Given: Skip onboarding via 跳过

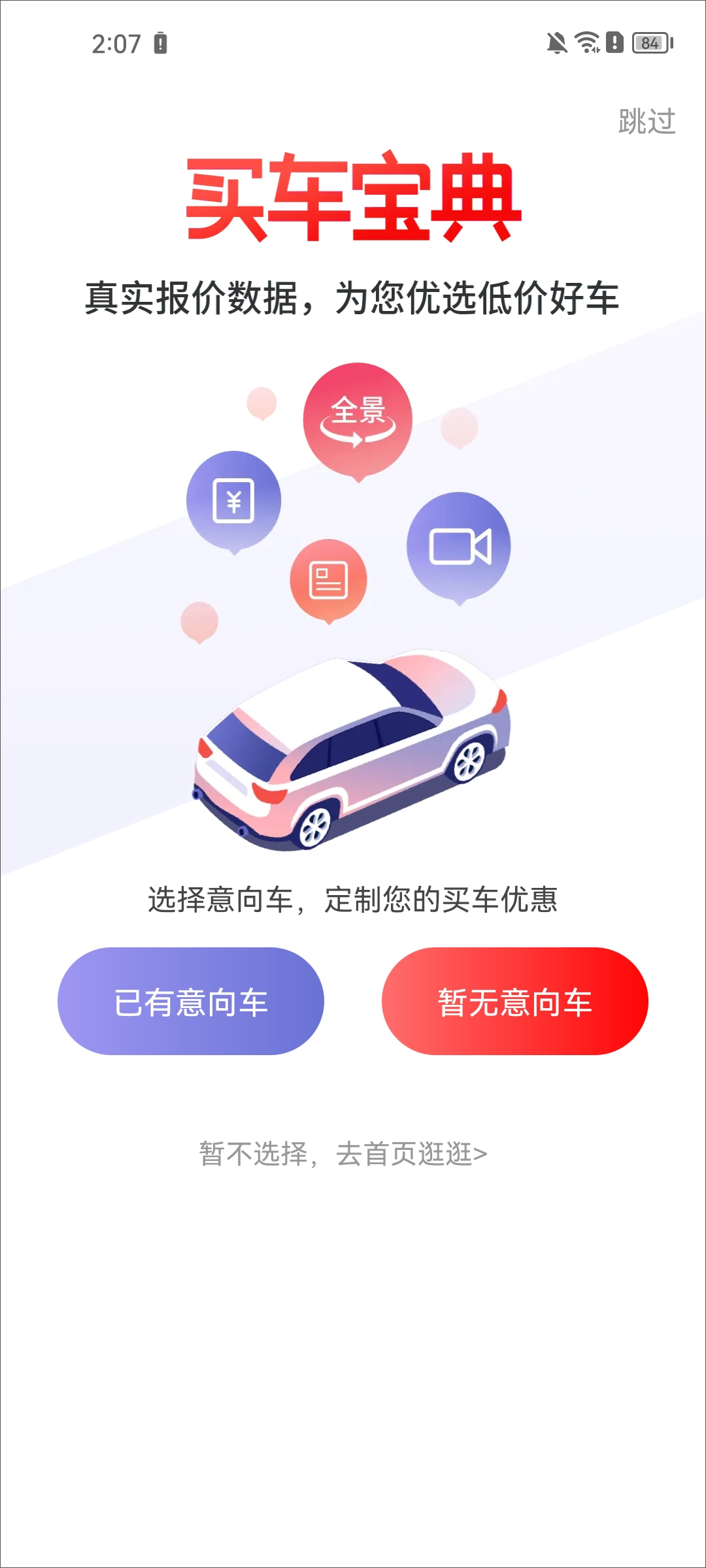Looking at the screenshot, I should point(647,122).
